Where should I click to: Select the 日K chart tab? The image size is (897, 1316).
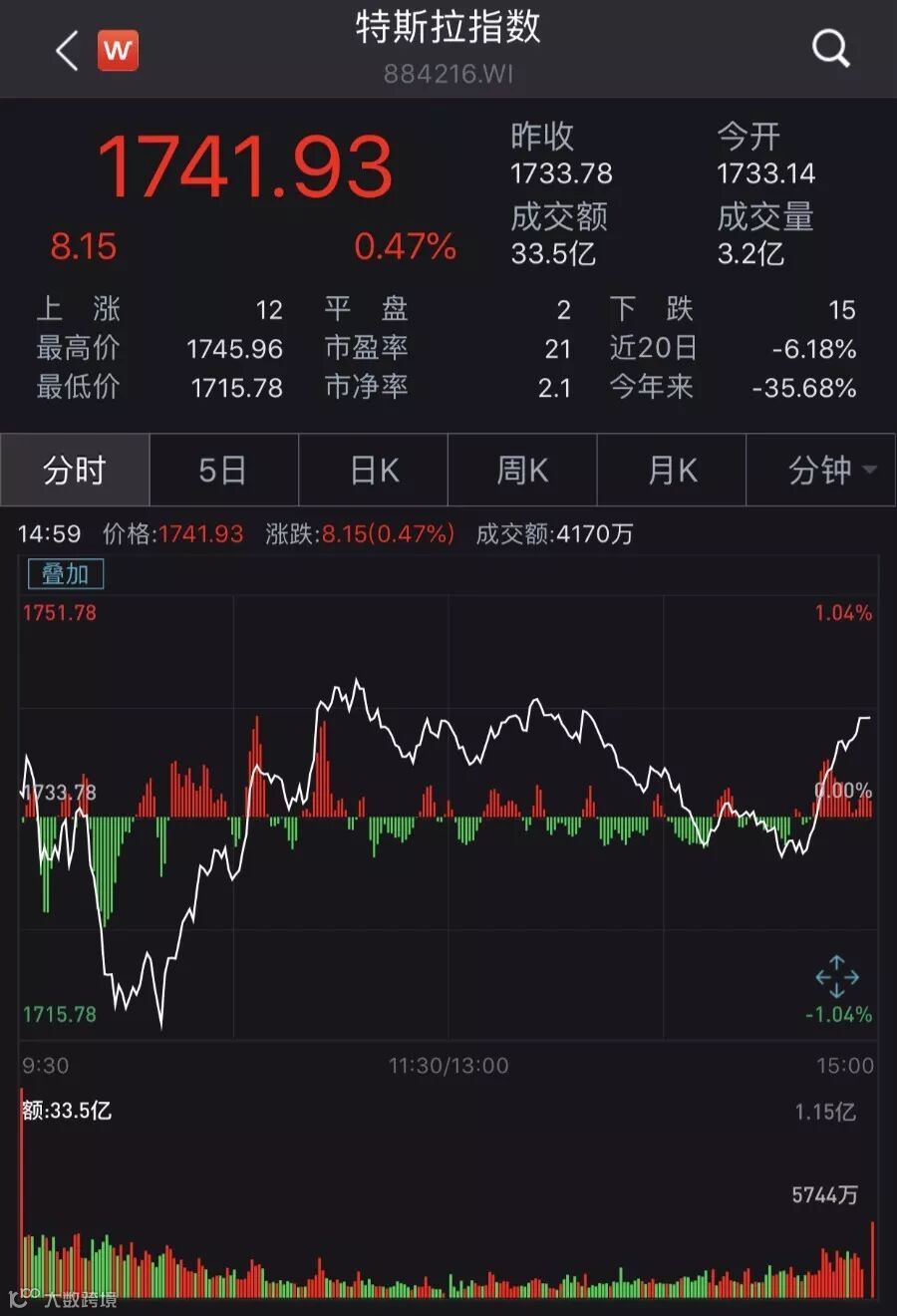tap(374, 470)
